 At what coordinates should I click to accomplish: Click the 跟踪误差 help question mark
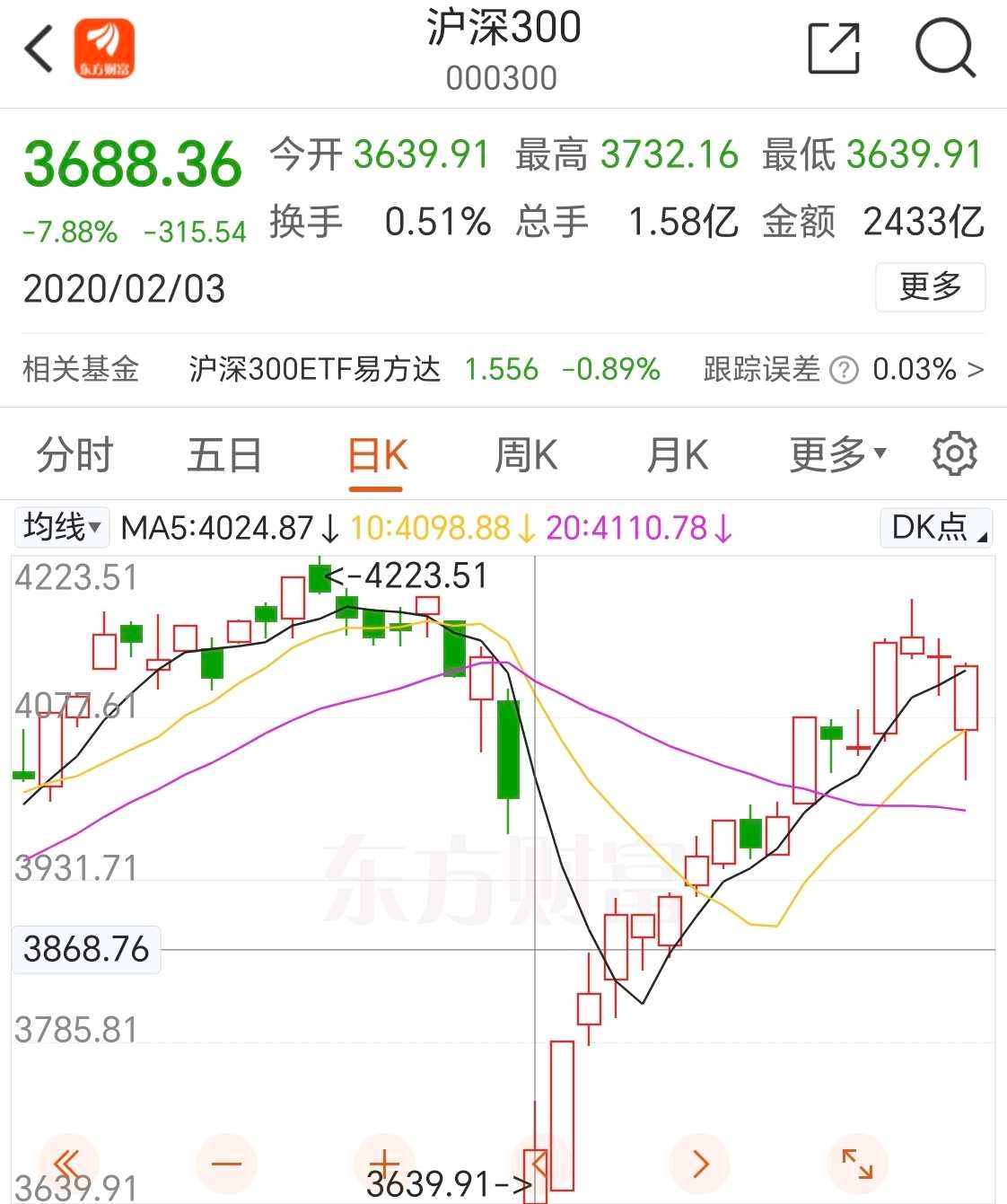[x=842, y=369]
